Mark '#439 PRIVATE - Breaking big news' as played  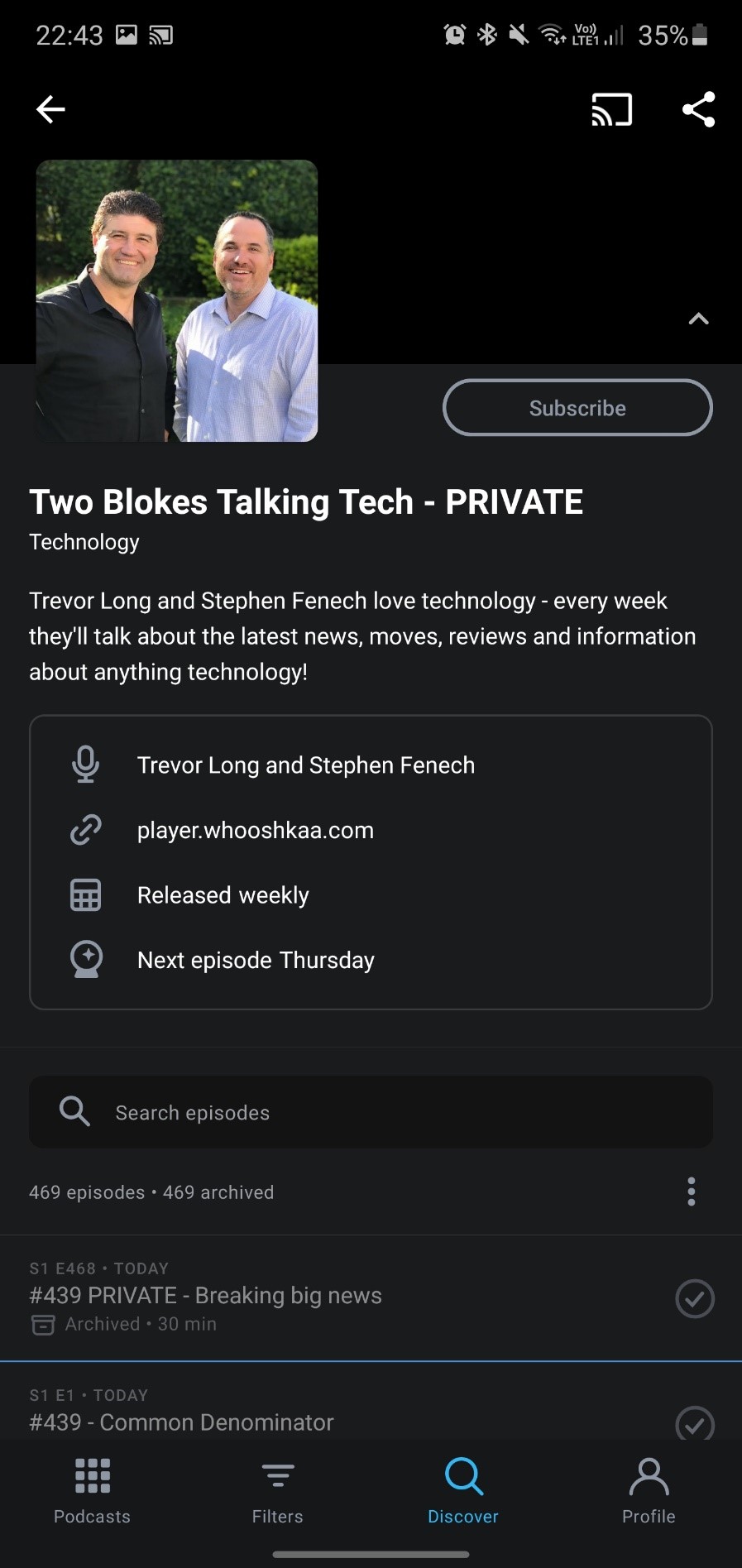click(695, 1299)
